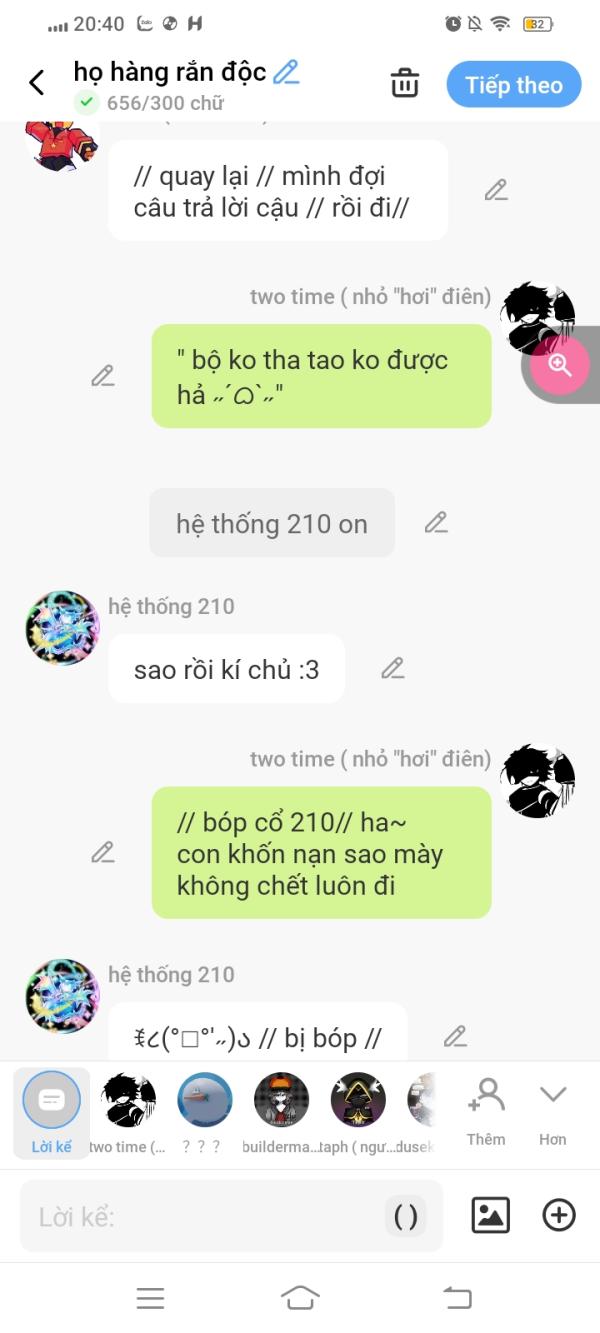The width and height of the screenshot is (600, 1333).
Task: Choose the builderman character
Action: [281, 1113]
